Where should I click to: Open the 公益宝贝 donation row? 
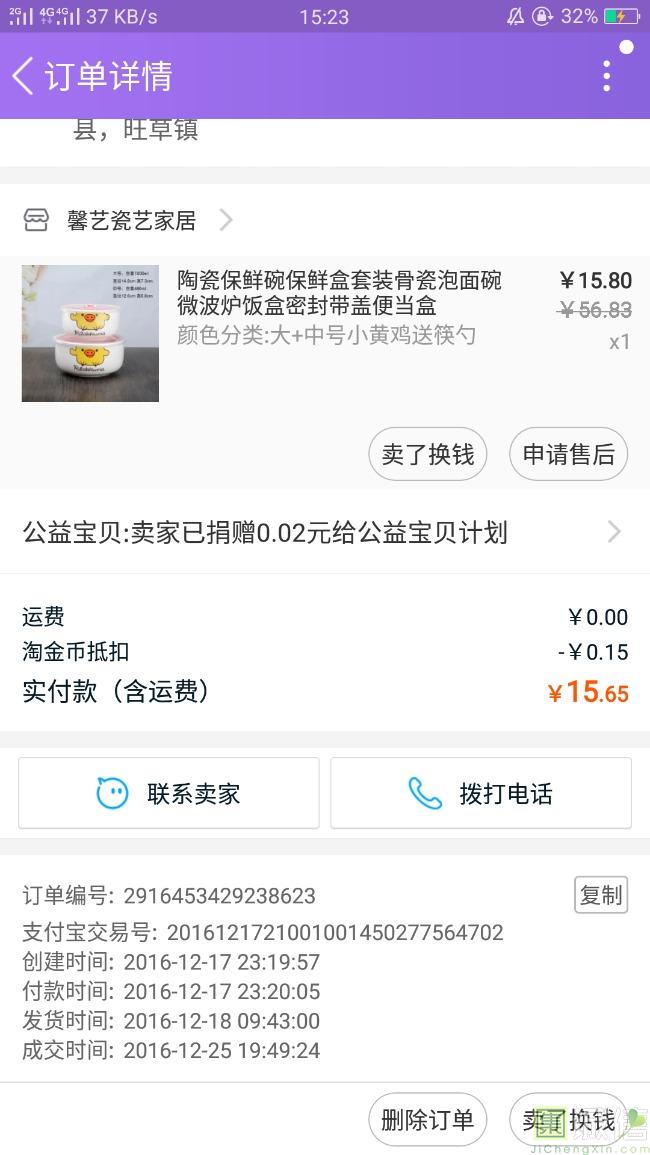coord(324,533)
